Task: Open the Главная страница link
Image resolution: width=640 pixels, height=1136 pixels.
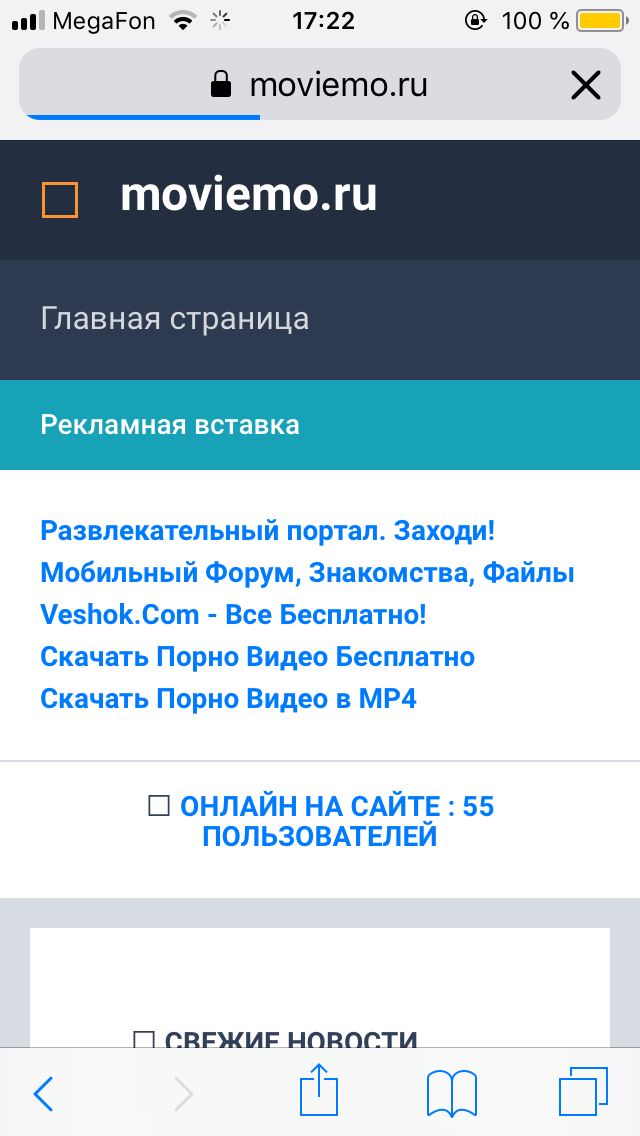Action: point(175,319)
